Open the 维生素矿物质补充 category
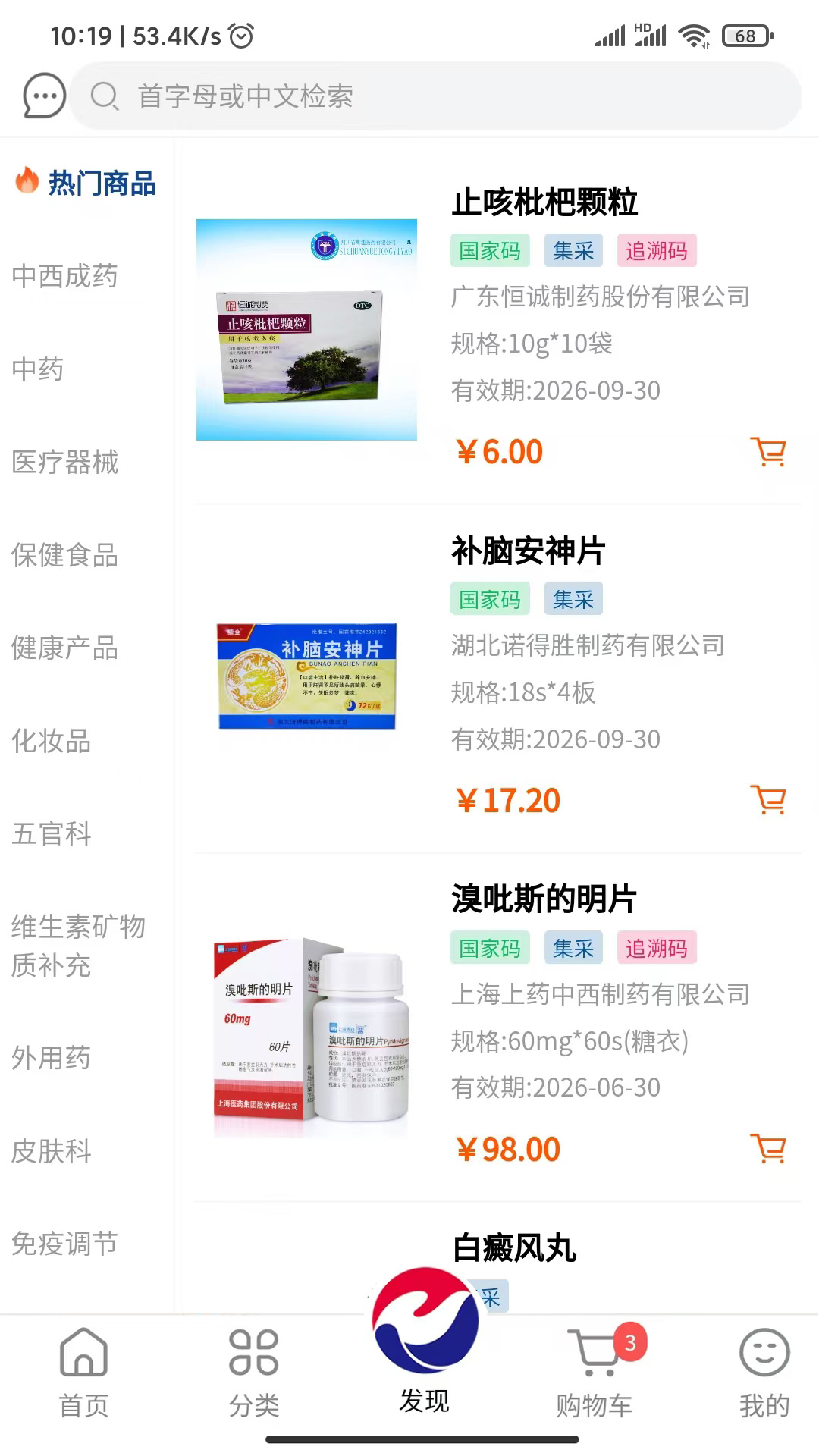 click(79, 946)
